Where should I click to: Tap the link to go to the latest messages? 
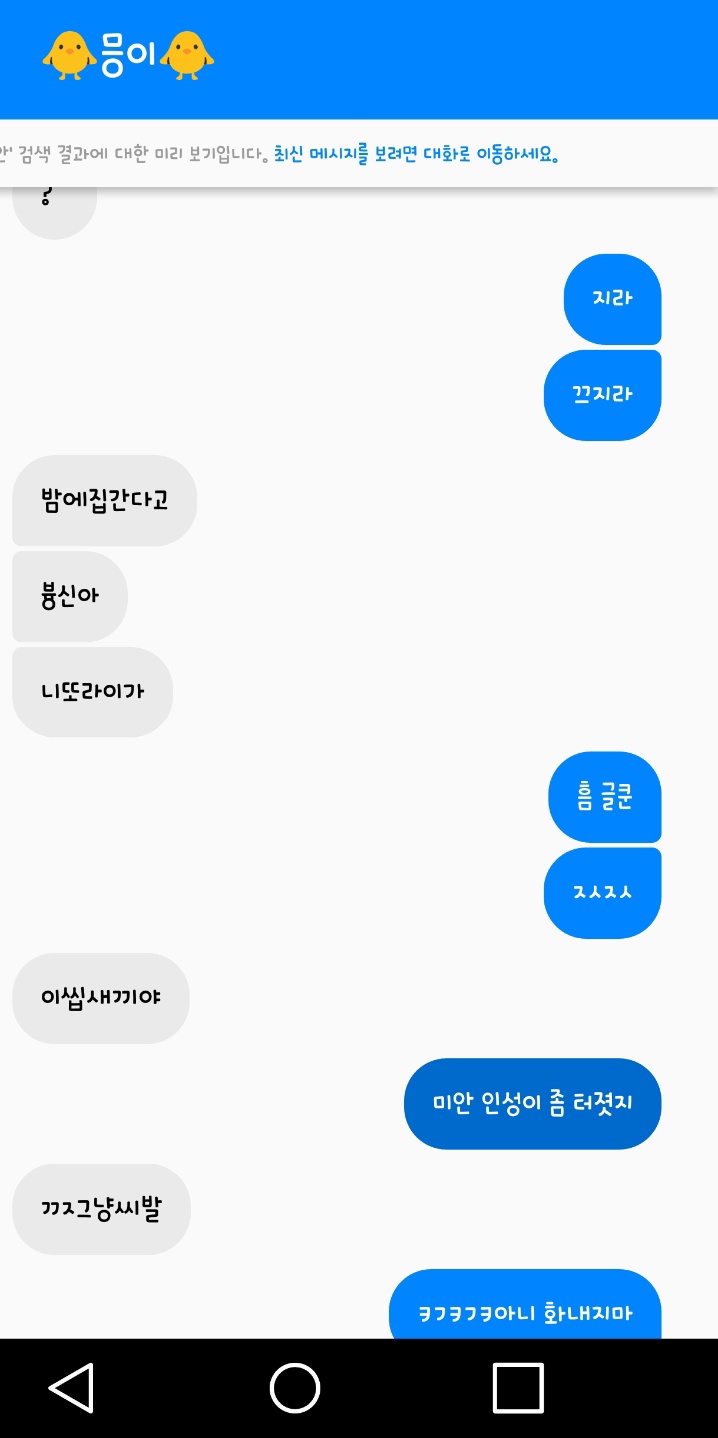coord(415,154)
